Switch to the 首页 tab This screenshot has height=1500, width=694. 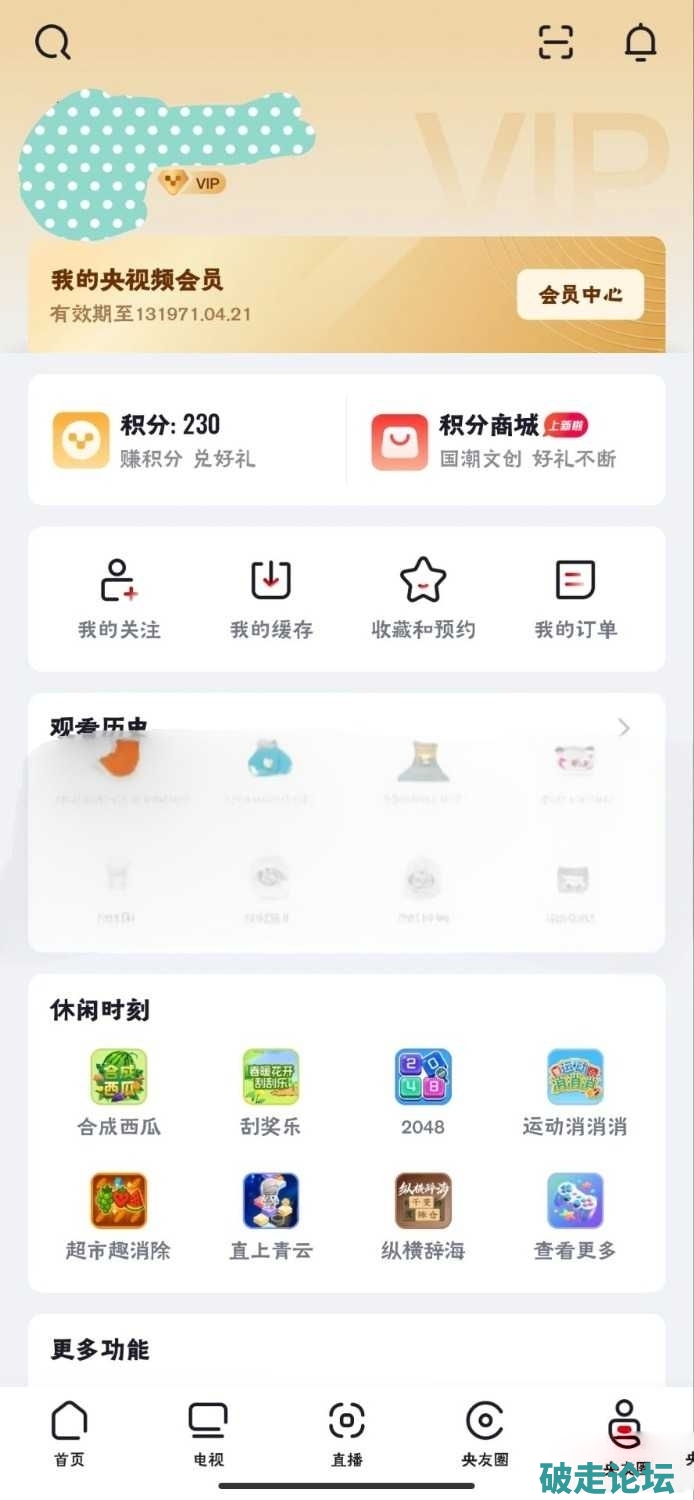(69, 1432)
